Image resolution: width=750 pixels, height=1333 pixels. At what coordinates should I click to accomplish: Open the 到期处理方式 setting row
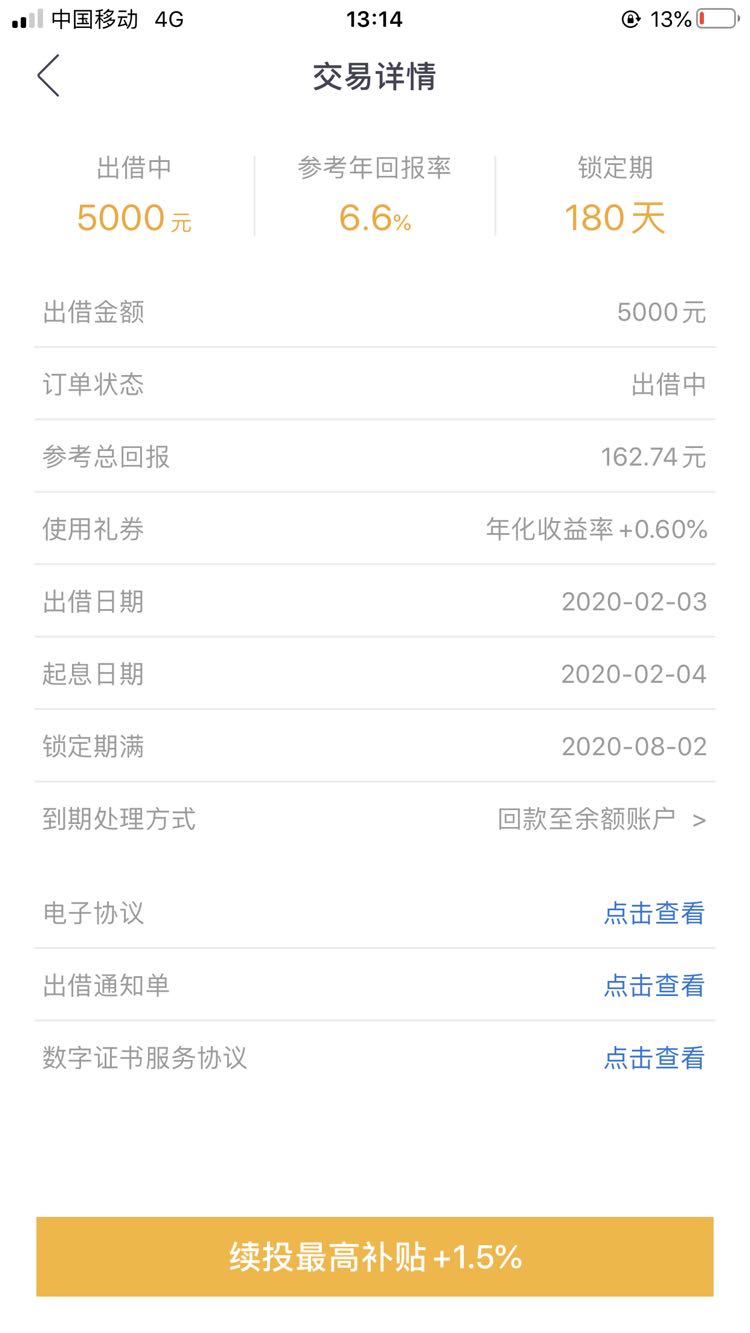(375, 819)
